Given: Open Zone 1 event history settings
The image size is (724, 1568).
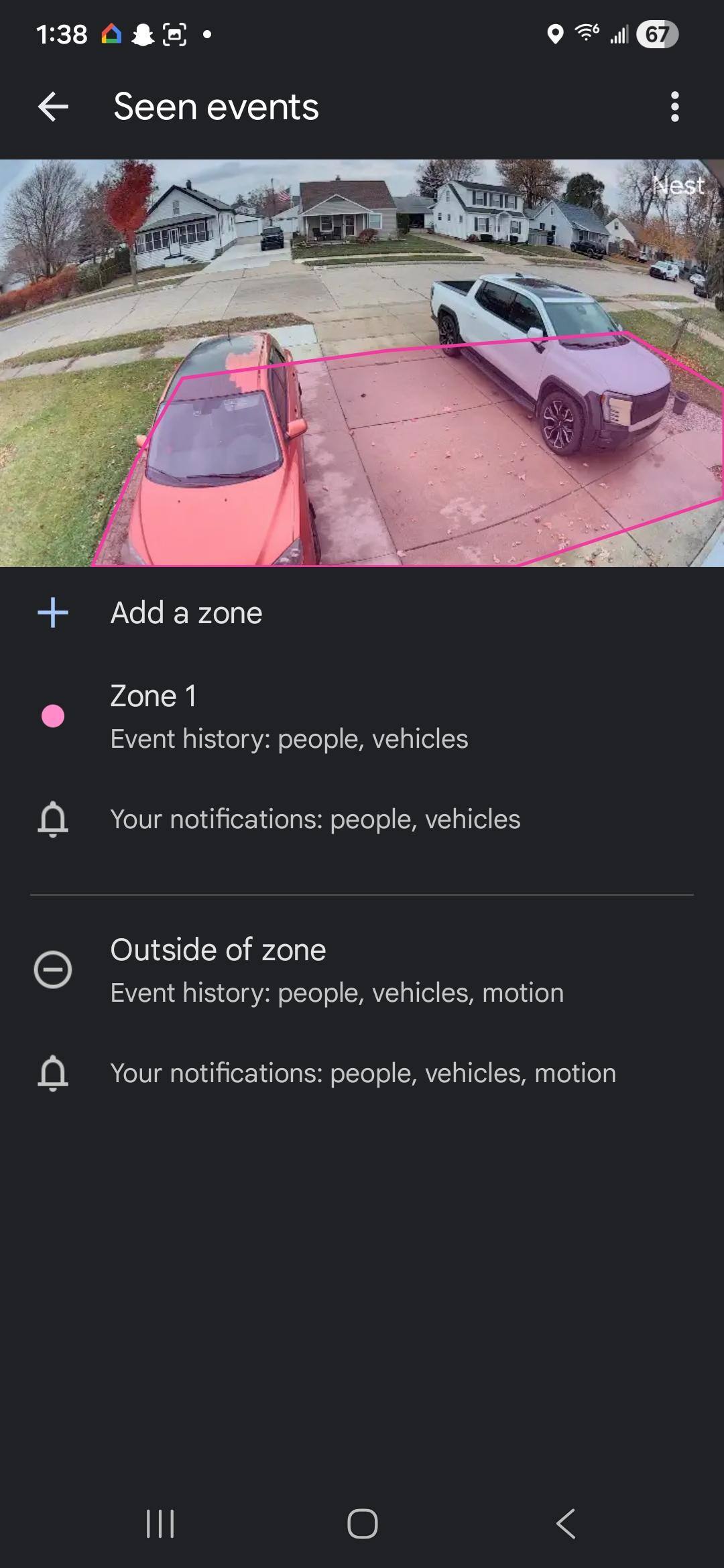Looking at the screenshot, I should (288, 716).
